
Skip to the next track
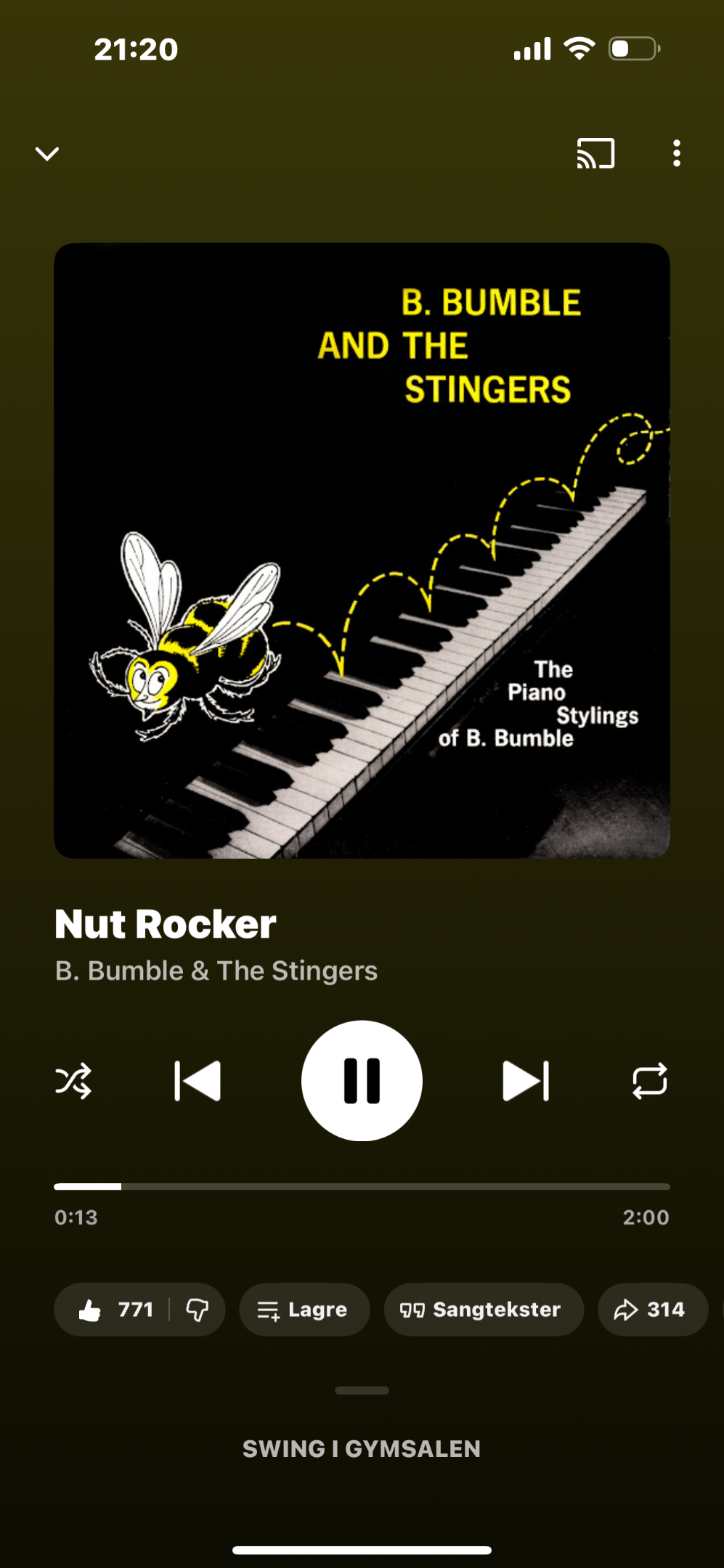526,1081
